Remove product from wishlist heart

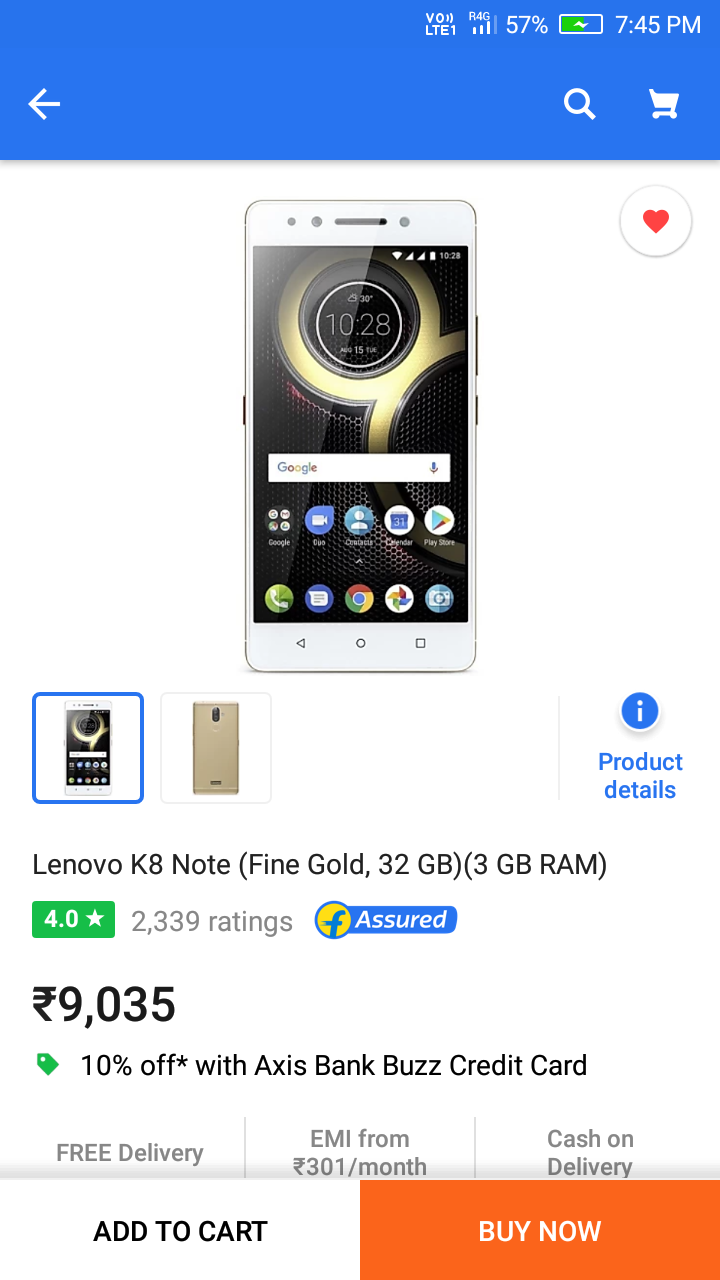(655, 221)
